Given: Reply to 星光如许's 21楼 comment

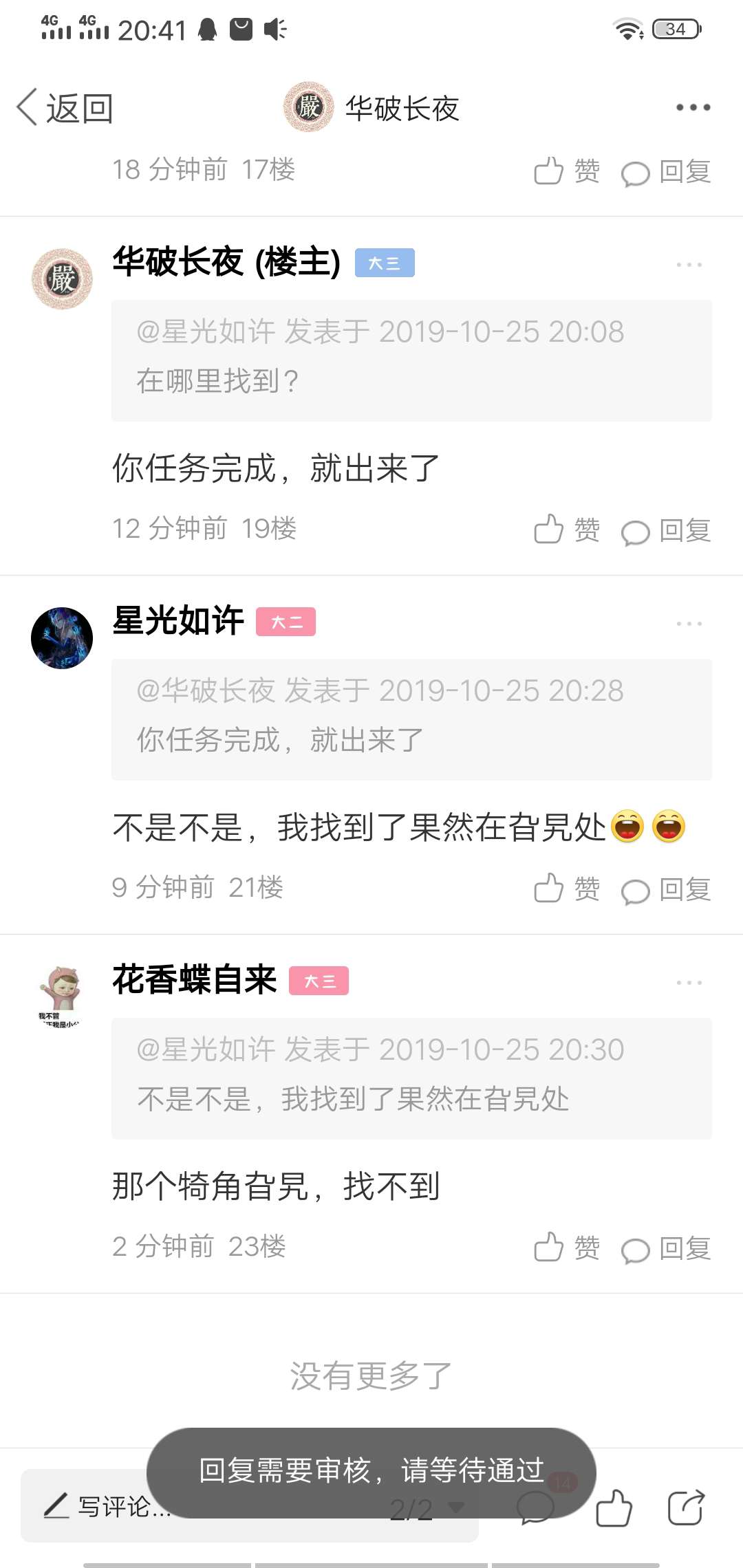Looking at the screenshot, I should [x=665, y=890].
